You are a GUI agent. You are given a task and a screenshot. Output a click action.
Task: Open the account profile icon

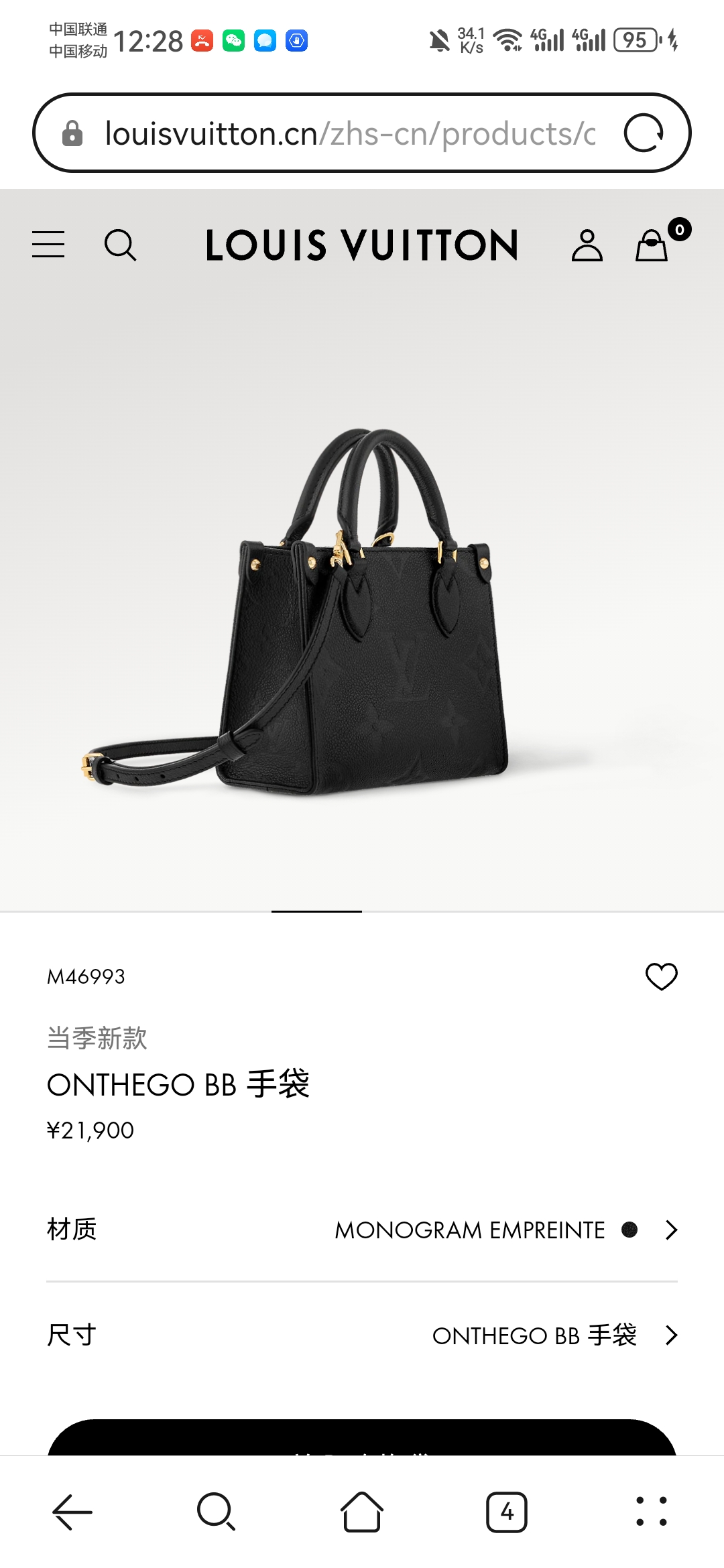(x=587, y=245)
